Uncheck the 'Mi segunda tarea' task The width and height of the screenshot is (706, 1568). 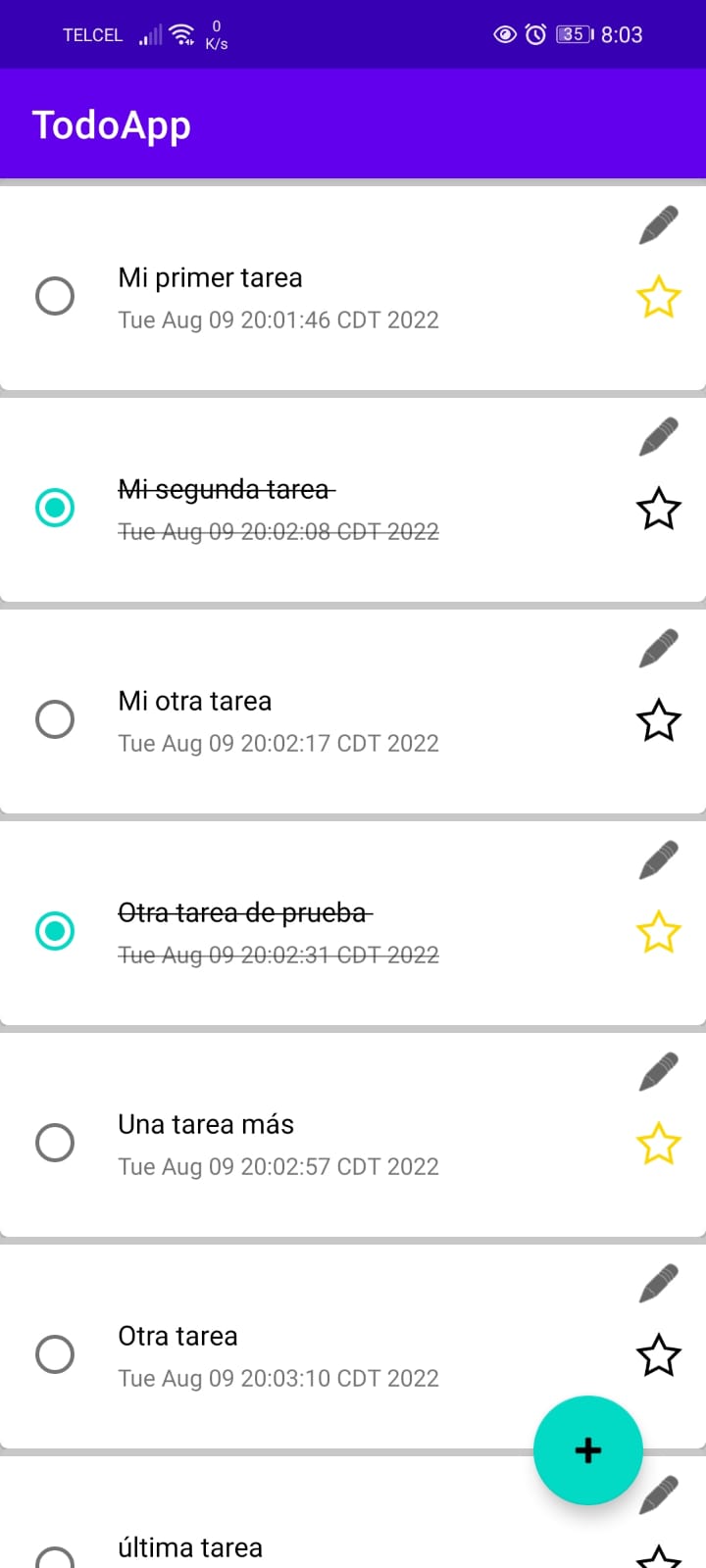pyautogui.click(x=55, y=508)
